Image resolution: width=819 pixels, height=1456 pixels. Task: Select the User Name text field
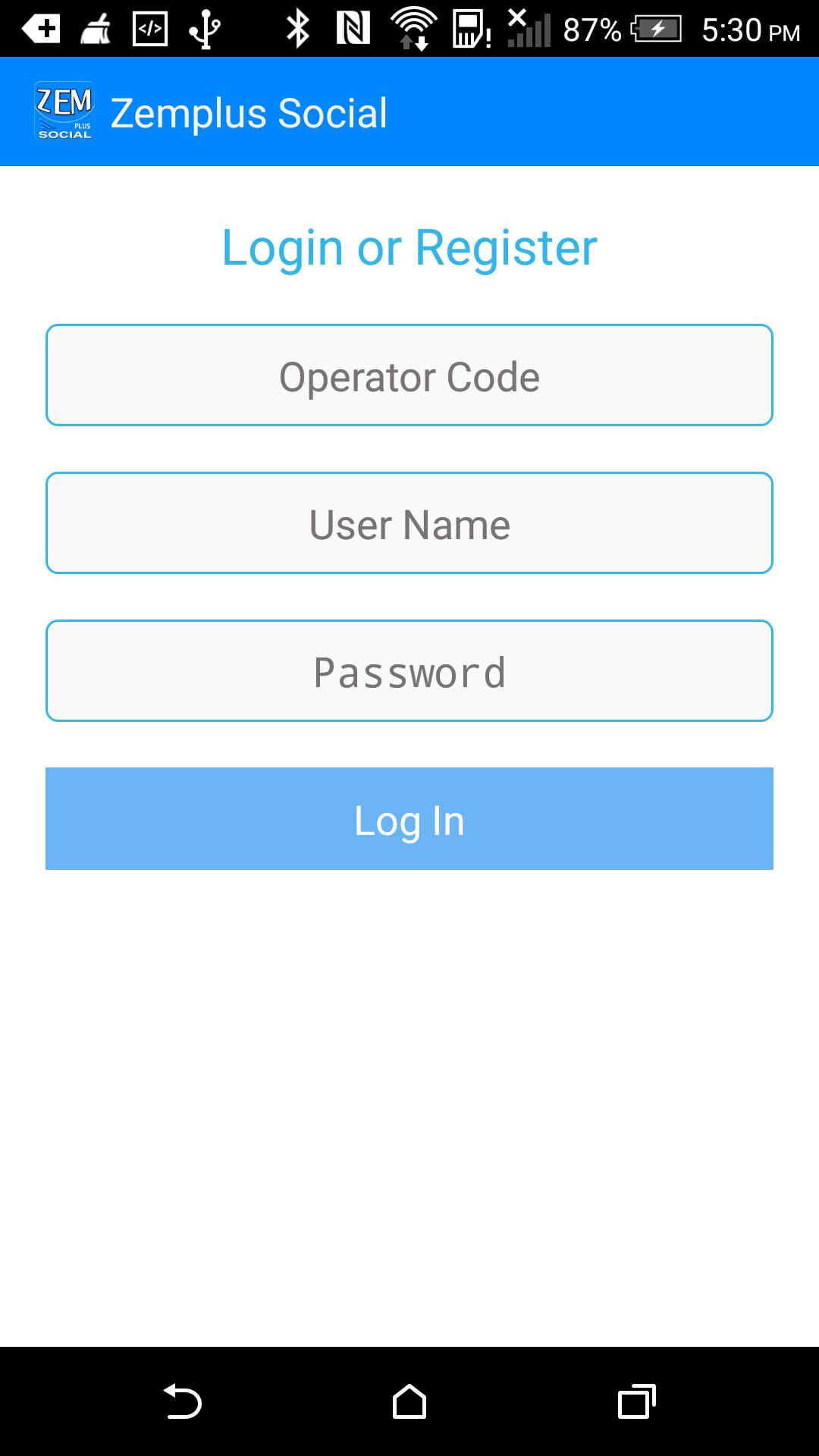(x=409, y=522)
